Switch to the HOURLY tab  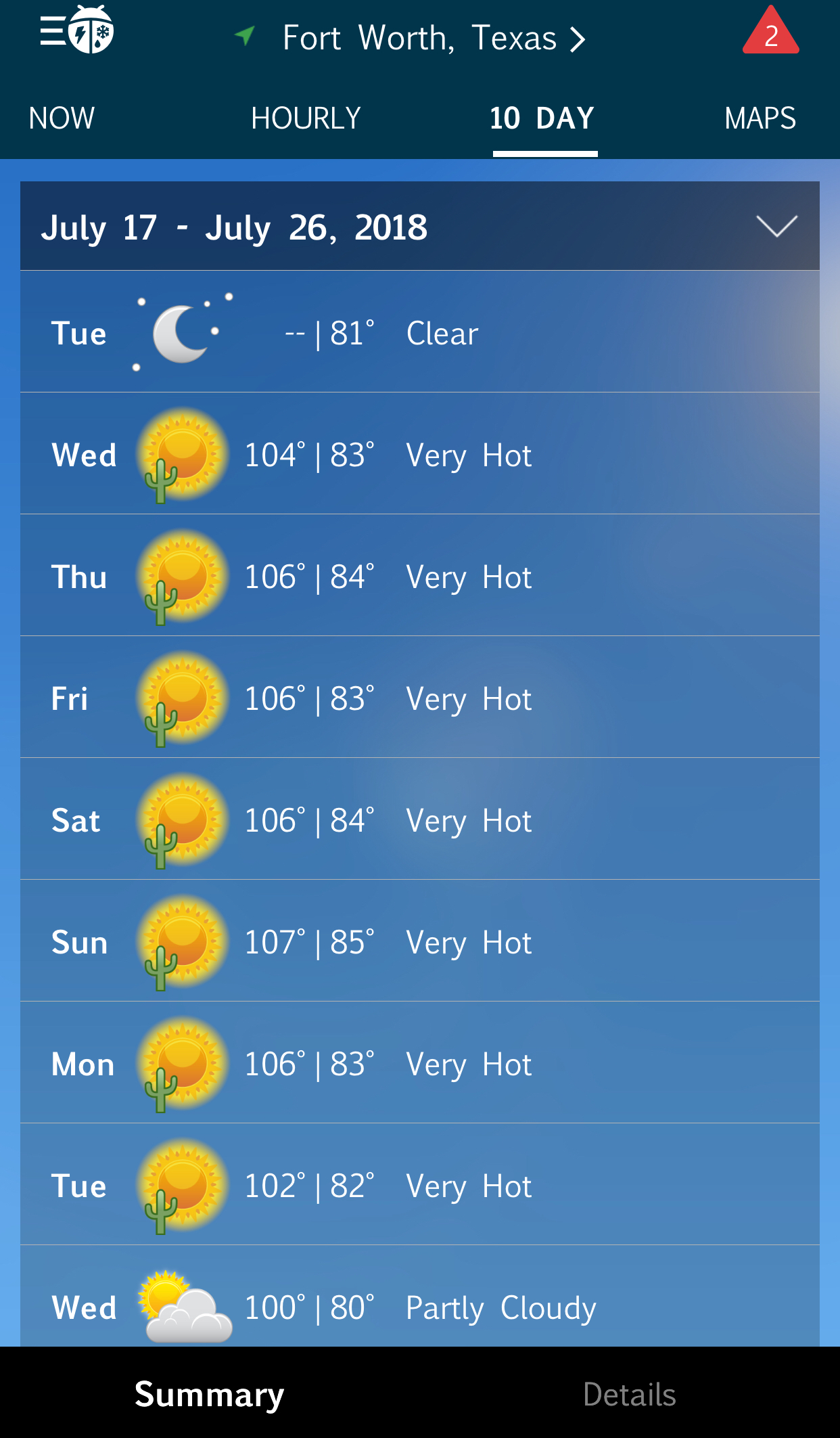pyautogui.click(x=306, y=118)
